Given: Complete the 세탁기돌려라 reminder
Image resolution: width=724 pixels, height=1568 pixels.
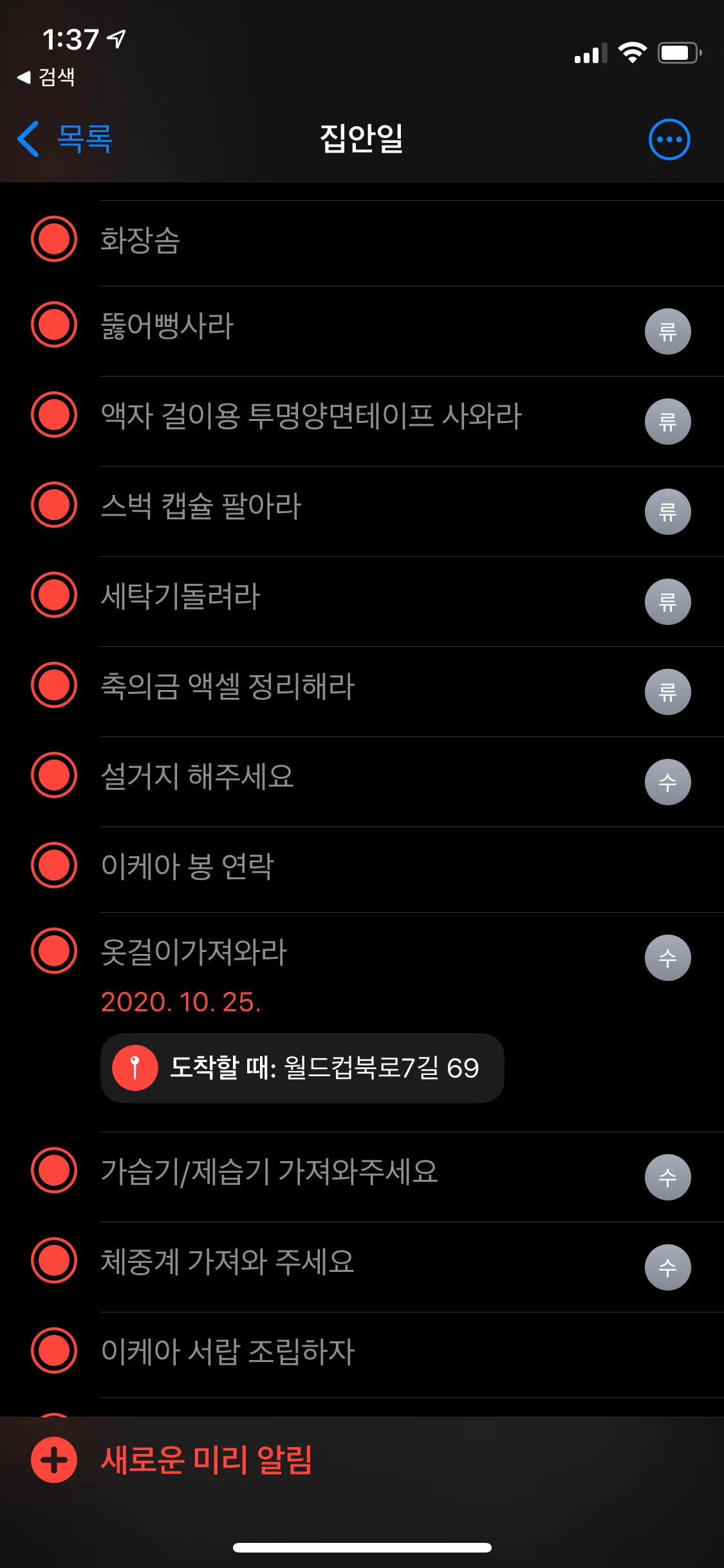Looking at the screenshot, I should click(54, 595).
